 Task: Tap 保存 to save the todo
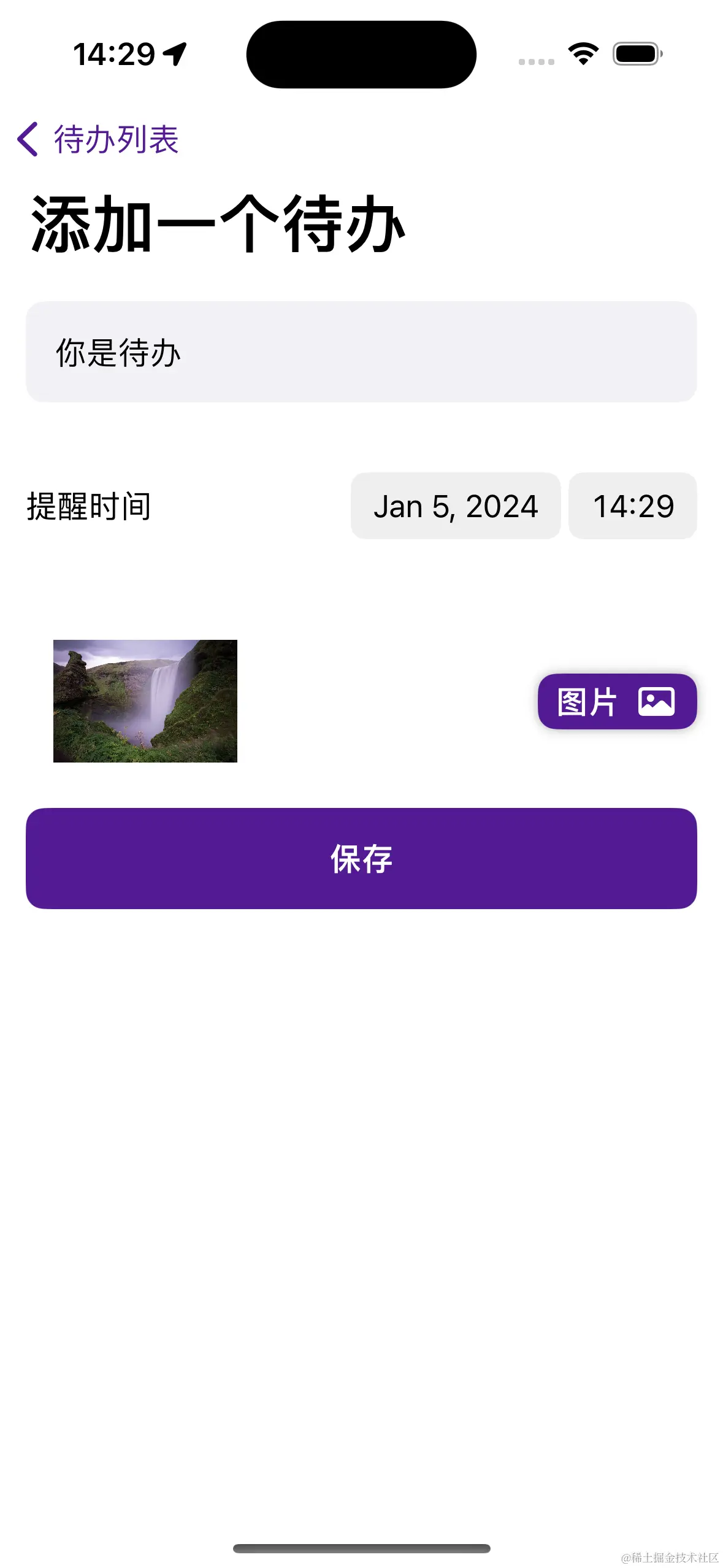coord(361,858)
